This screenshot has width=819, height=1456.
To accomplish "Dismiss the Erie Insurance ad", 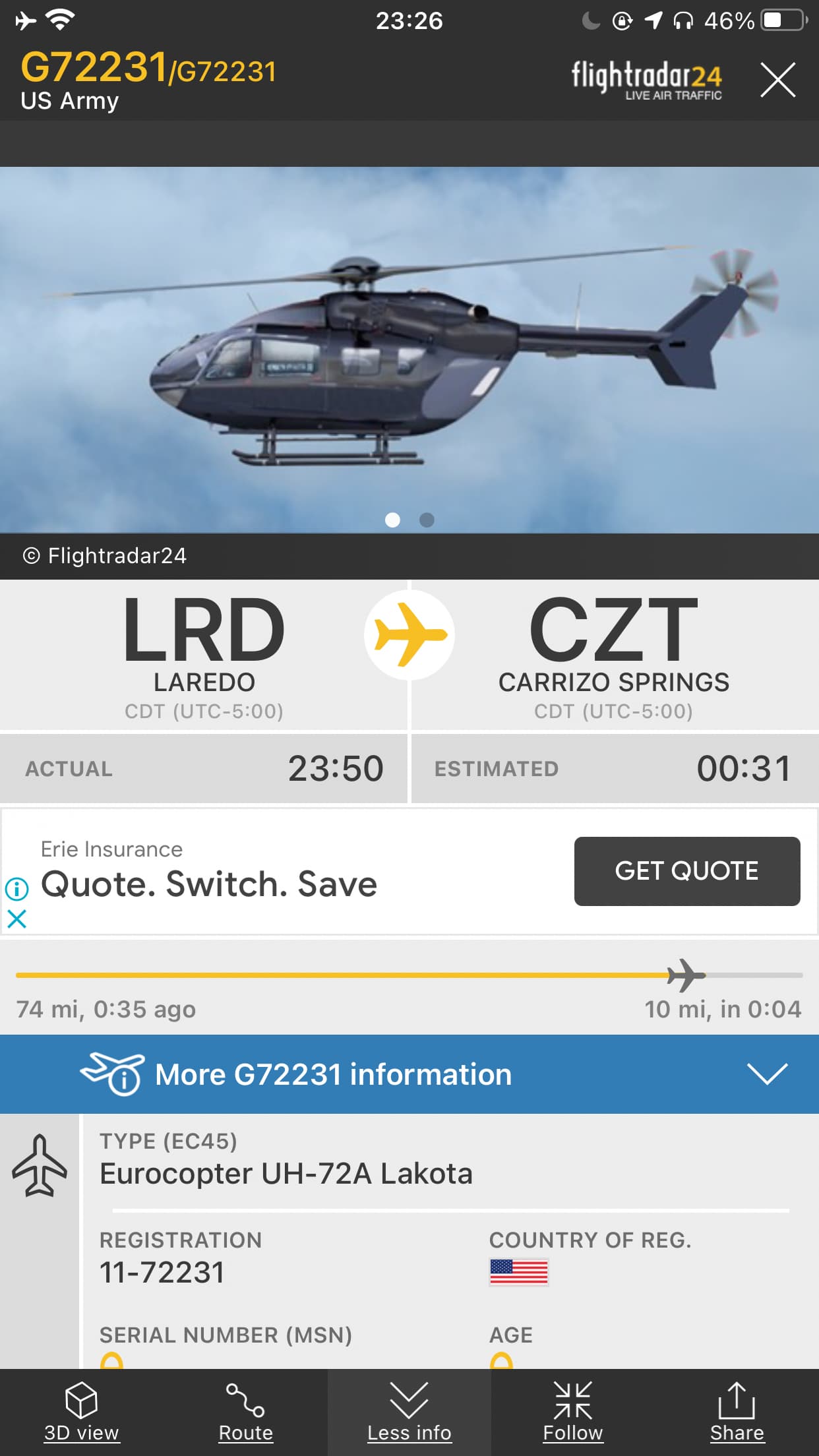I will (x=16, y=919).
